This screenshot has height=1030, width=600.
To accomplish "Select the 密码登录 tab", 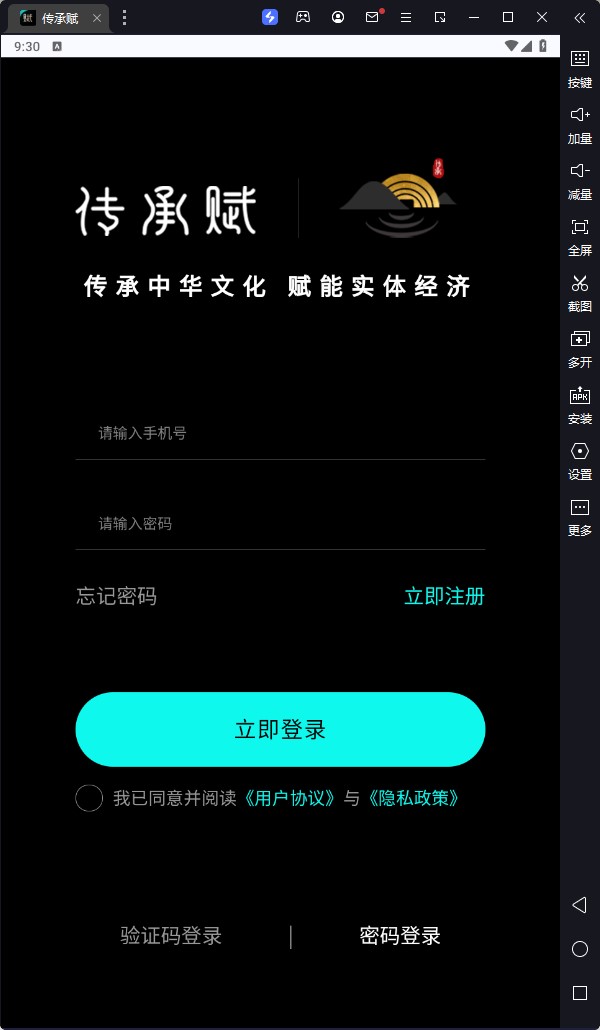I will 400,936.
